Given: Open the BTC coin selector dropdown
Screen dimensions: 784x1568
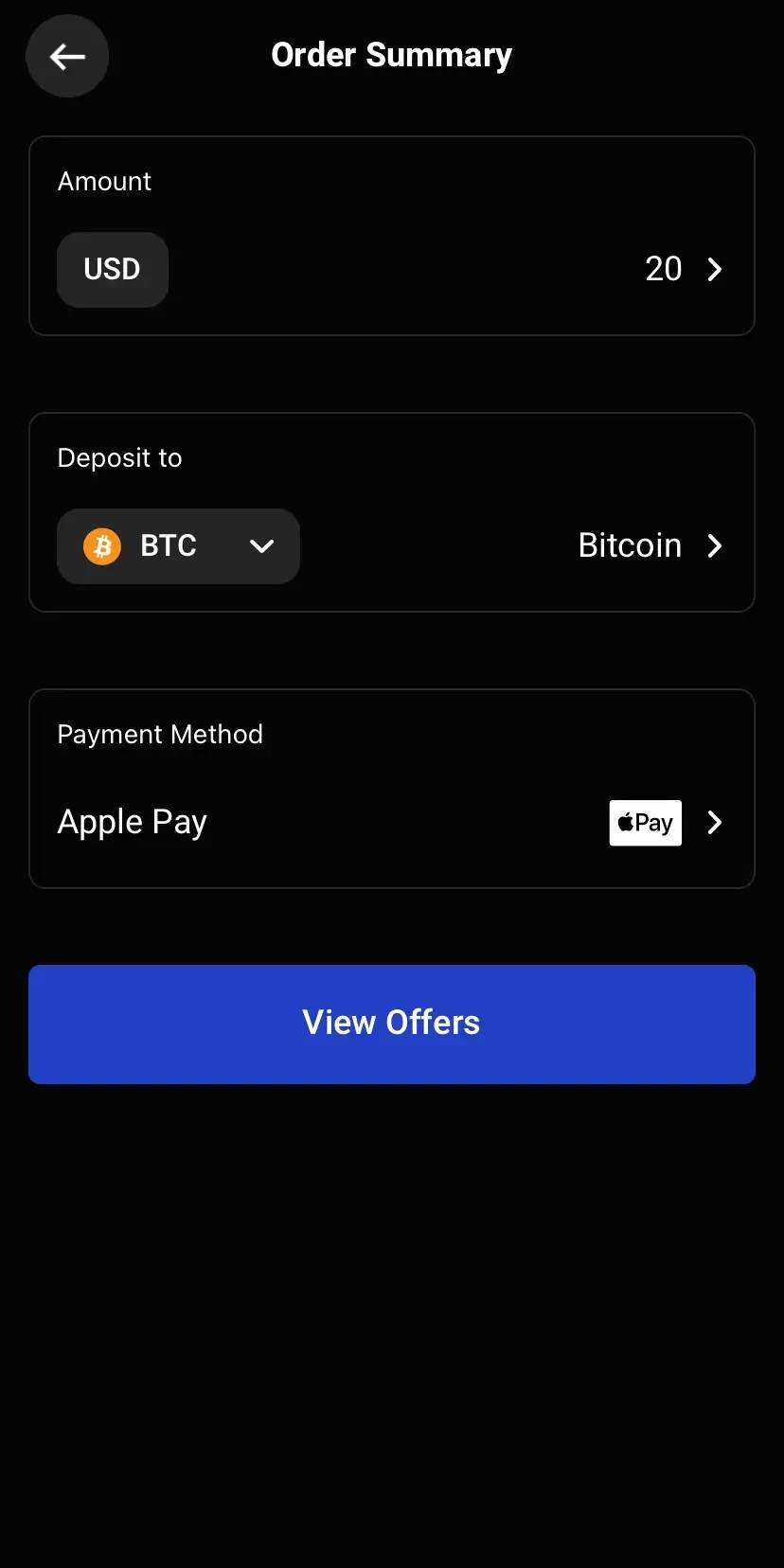Looking at the screenshot, I should tap(261, 546).
